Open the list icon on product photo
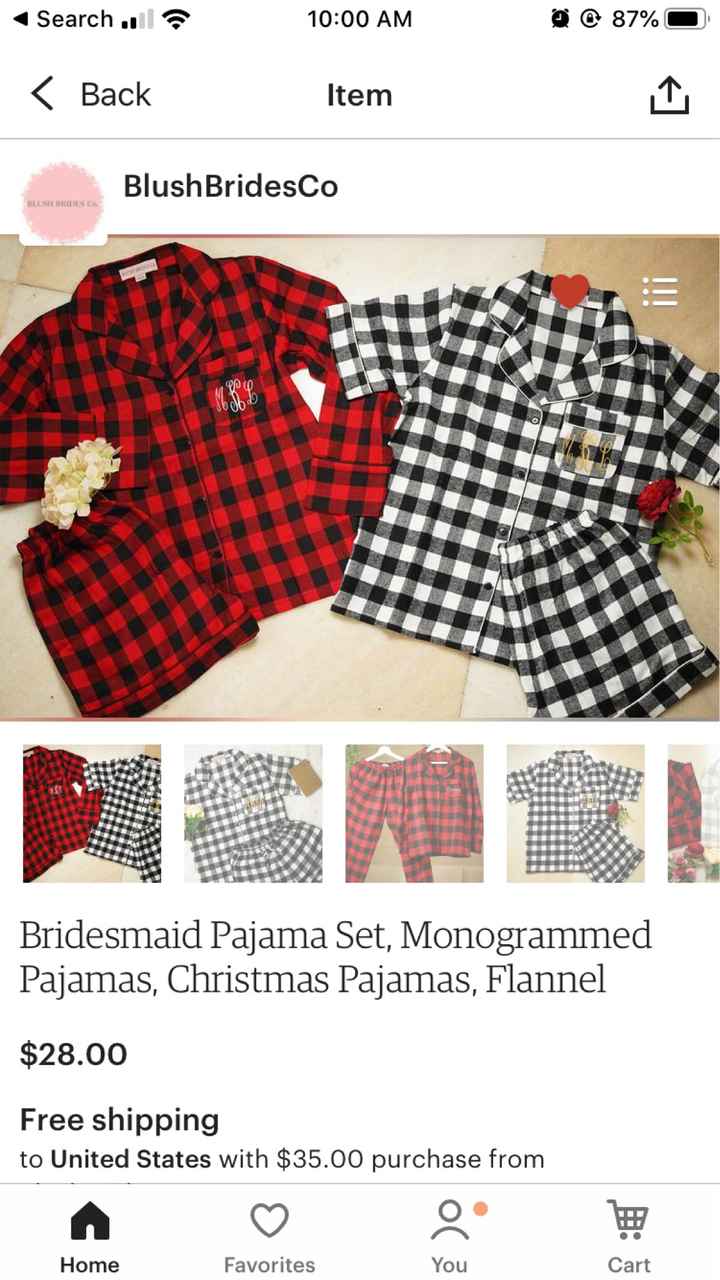Screen dimensions: 720x1280 tap(659, 290)
